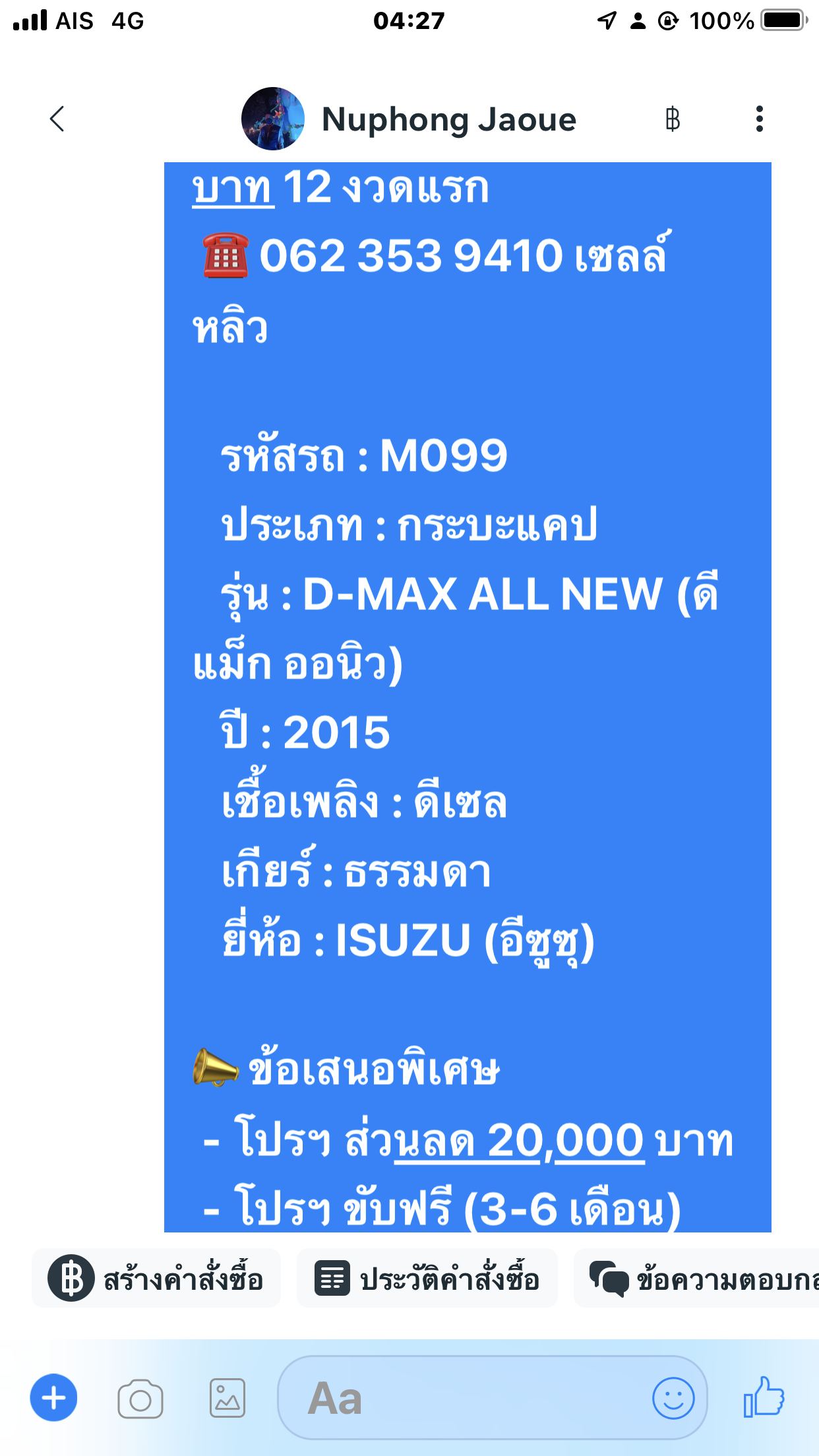Screen dimensions: 819x1456
Task: Open the photo gallery picker
Action: click(x=228, y=1398)
